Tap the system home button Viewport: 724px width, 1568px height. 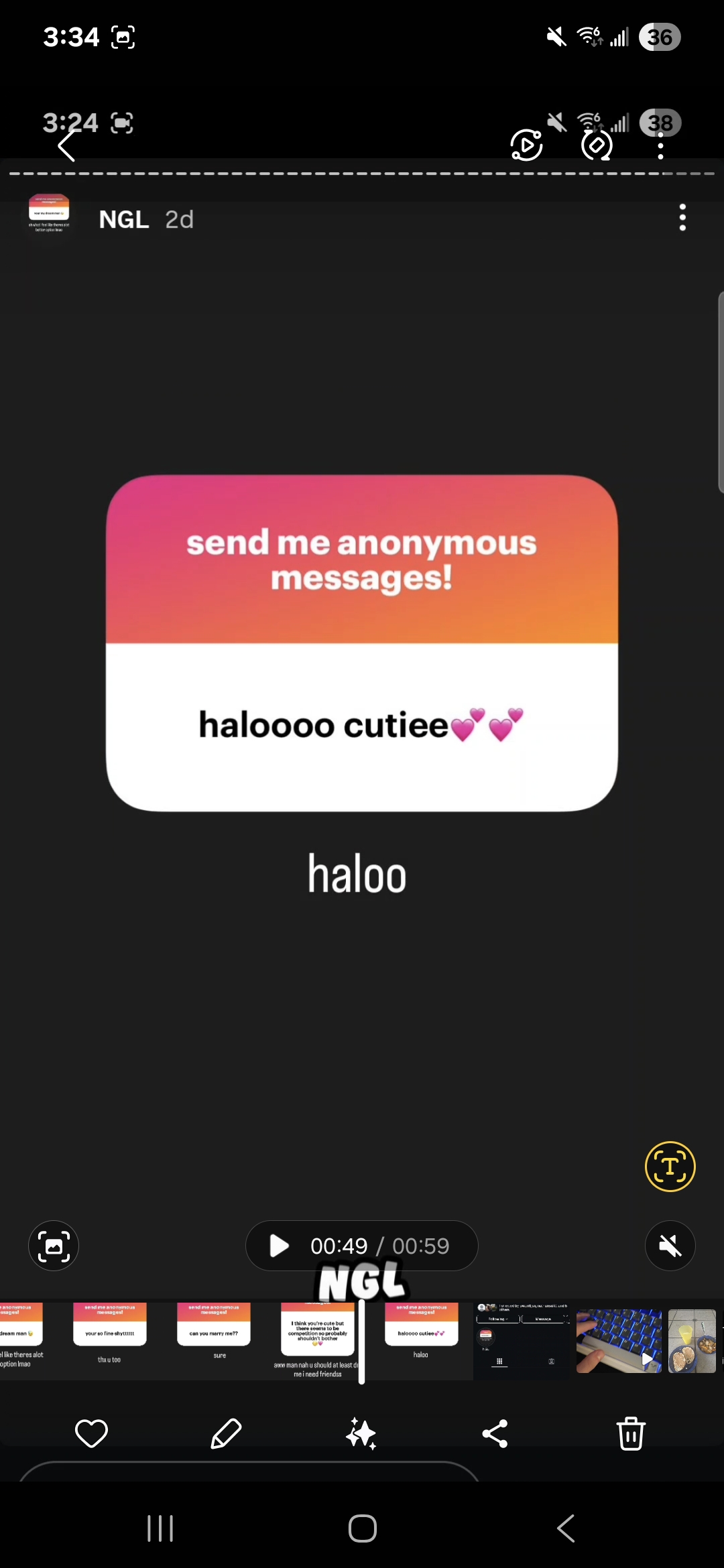[x=362, y=1528]
